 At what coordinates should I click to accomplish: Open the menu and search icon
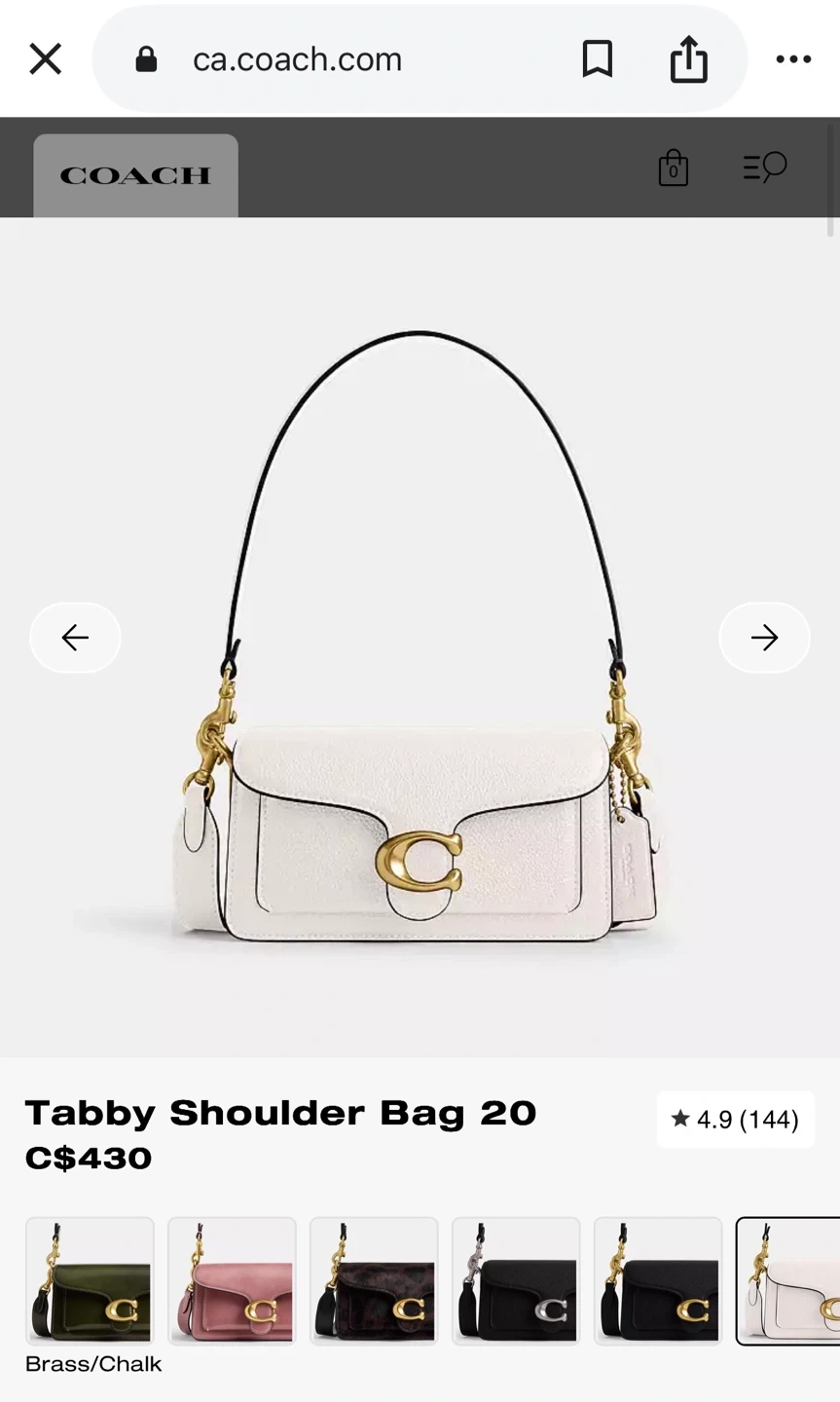(x=765, y=167)
